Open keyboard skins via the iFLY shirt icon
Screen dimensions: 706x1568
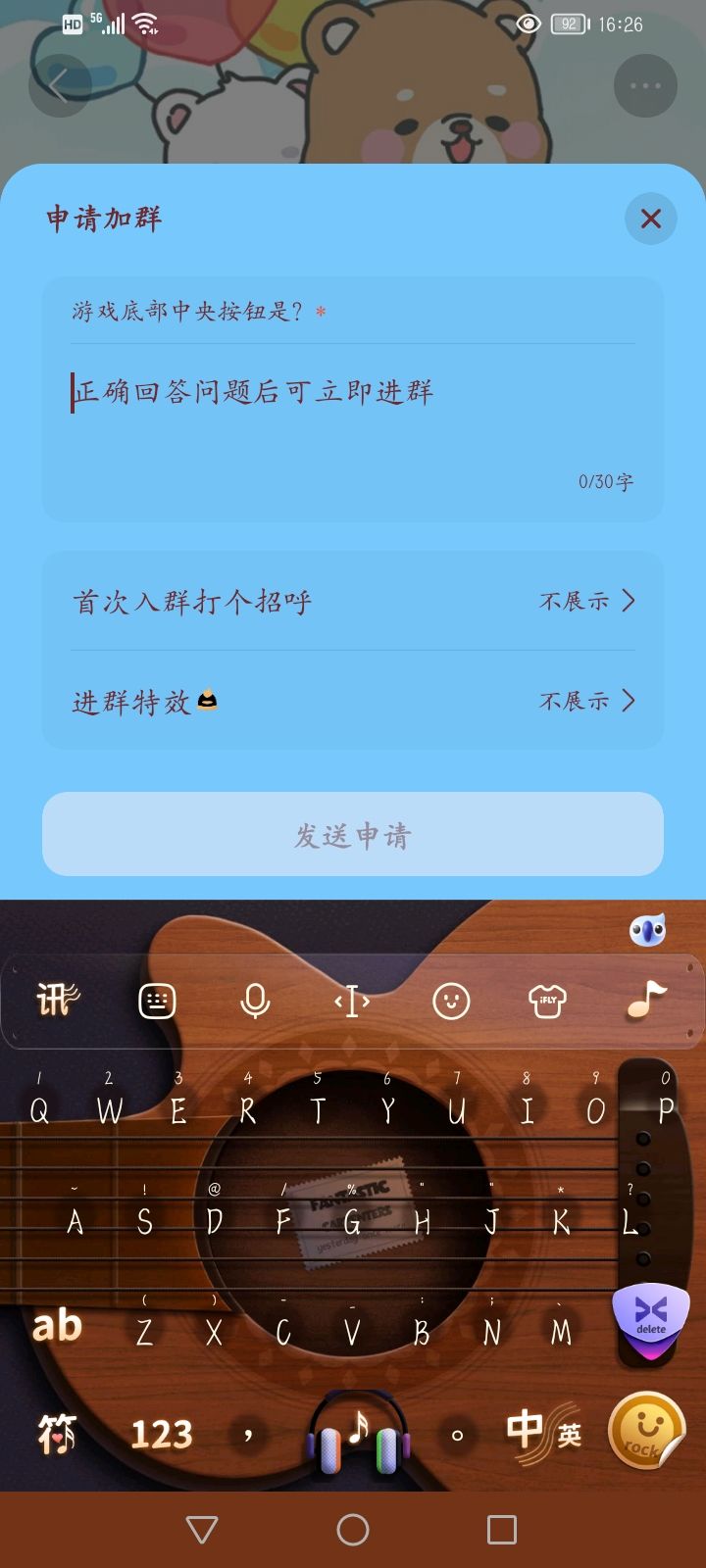pos(546,1002)
